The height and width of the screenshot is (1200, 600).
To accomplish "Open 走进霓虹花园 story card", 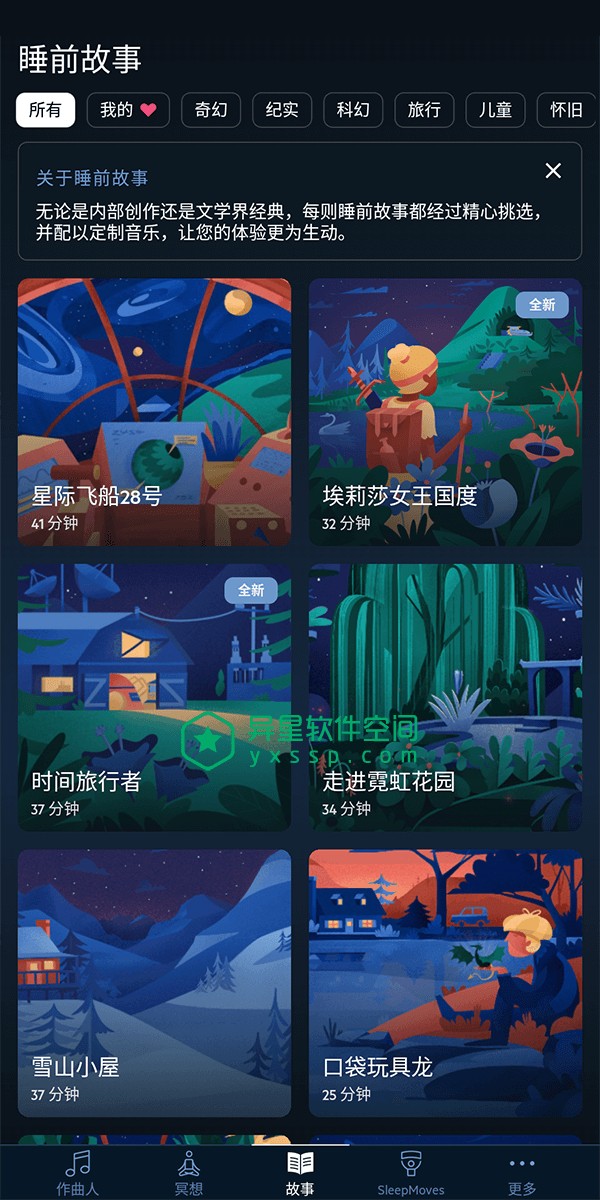I will pyautogui.click(x=445, y=697).
